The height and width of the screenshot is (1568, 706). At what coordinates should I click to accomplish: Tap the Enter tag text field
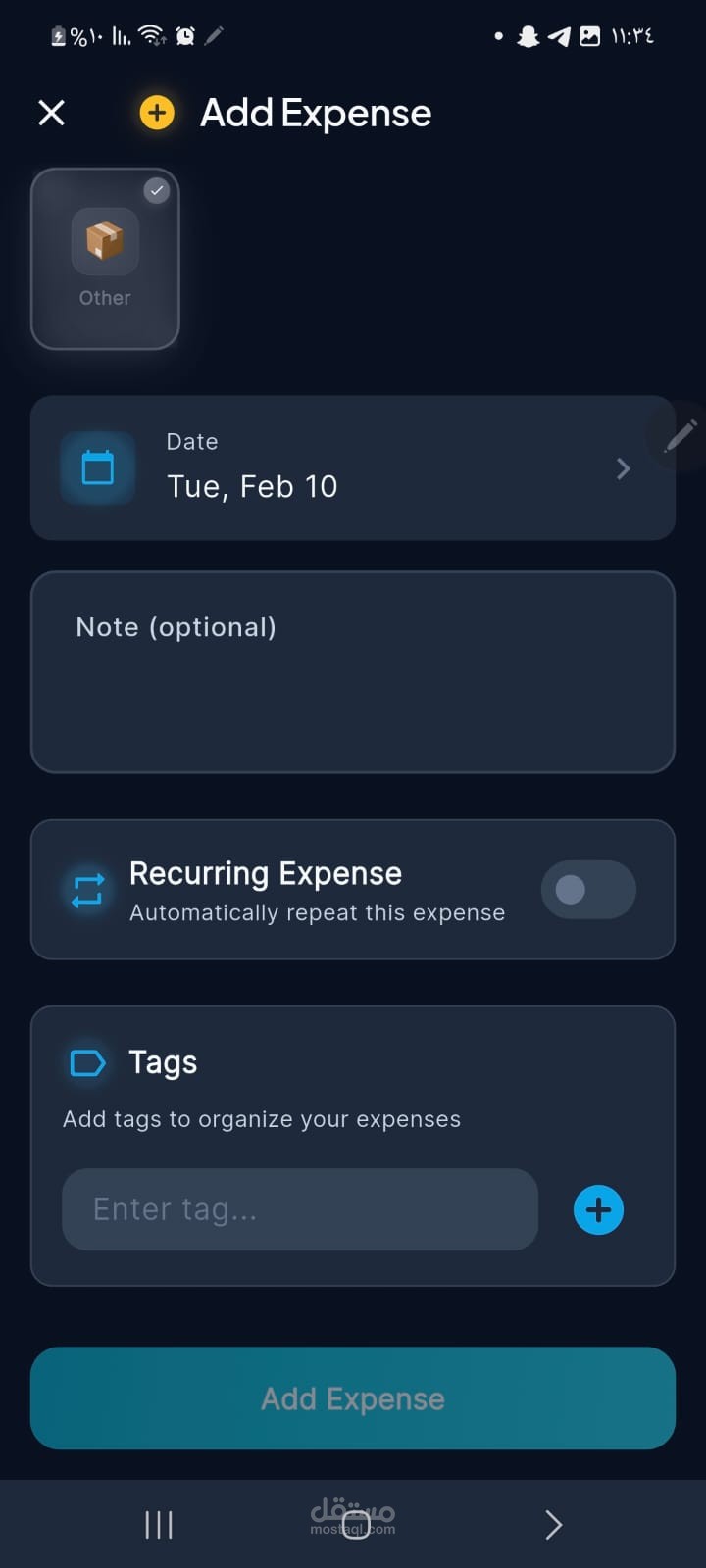pos(300,1209)
